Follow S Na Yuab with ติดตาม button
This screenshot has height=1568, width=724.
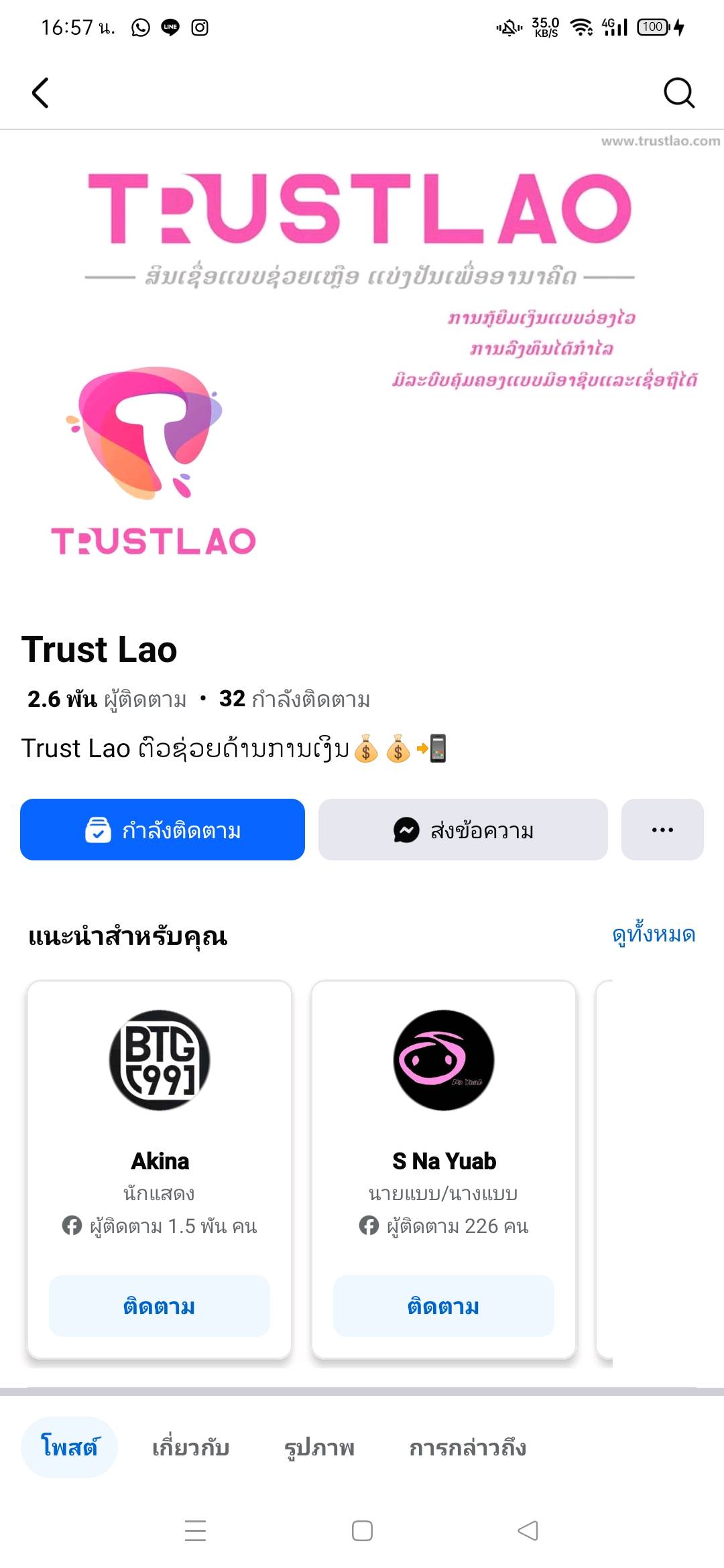click(x=444, y=1306)
